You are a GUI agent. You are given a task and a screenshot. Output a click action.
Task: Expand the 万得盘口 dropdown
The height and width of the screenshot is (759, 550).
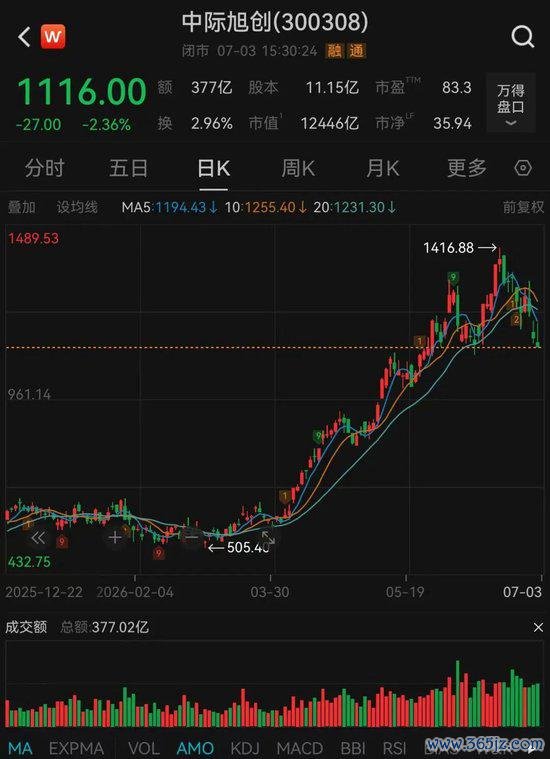[511, 103]
